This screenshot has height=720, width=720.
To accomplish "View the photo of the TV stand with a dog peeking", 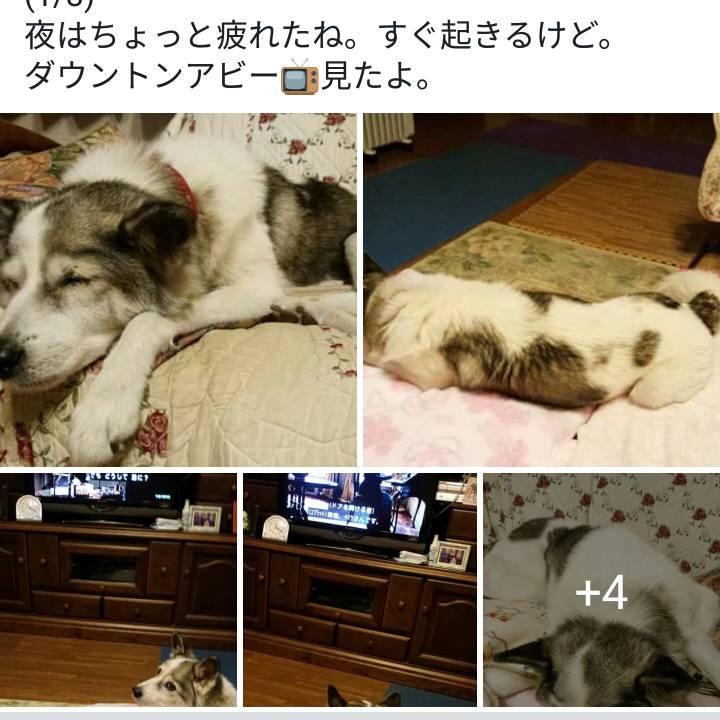I will click(x=118, y=590).
